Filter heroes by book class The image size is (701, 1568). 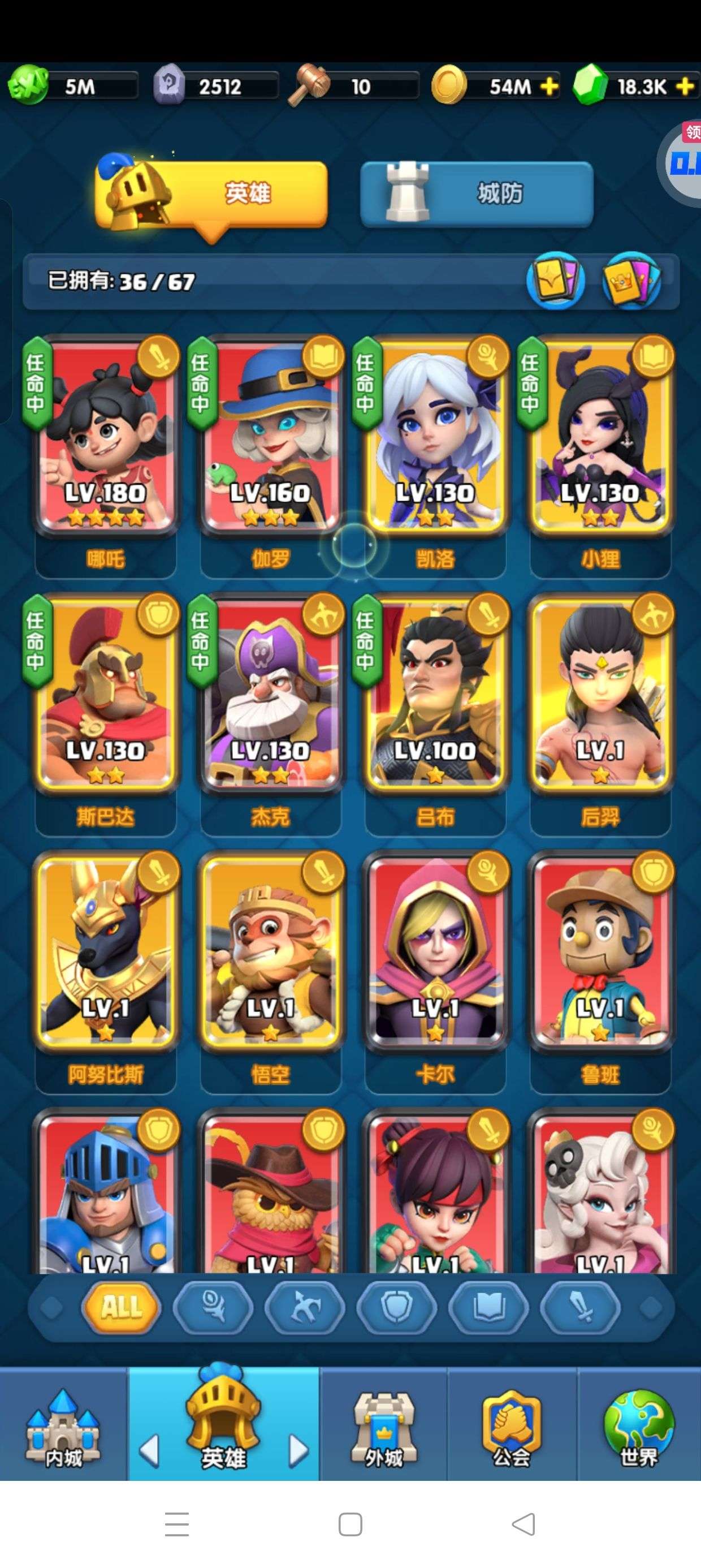pyautogui.click(x=488, y=1307)
